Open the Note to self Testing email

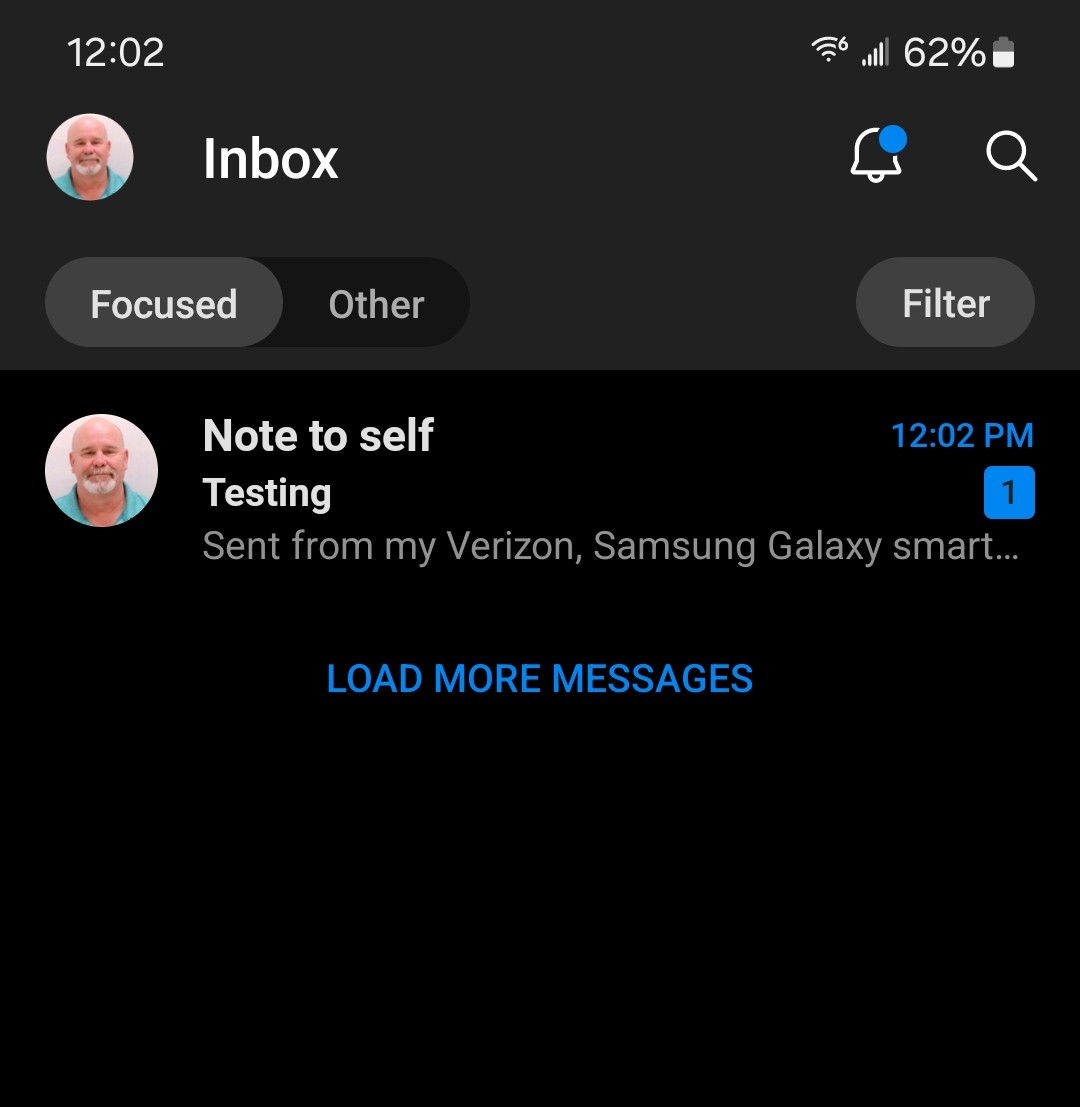(600, 492)
